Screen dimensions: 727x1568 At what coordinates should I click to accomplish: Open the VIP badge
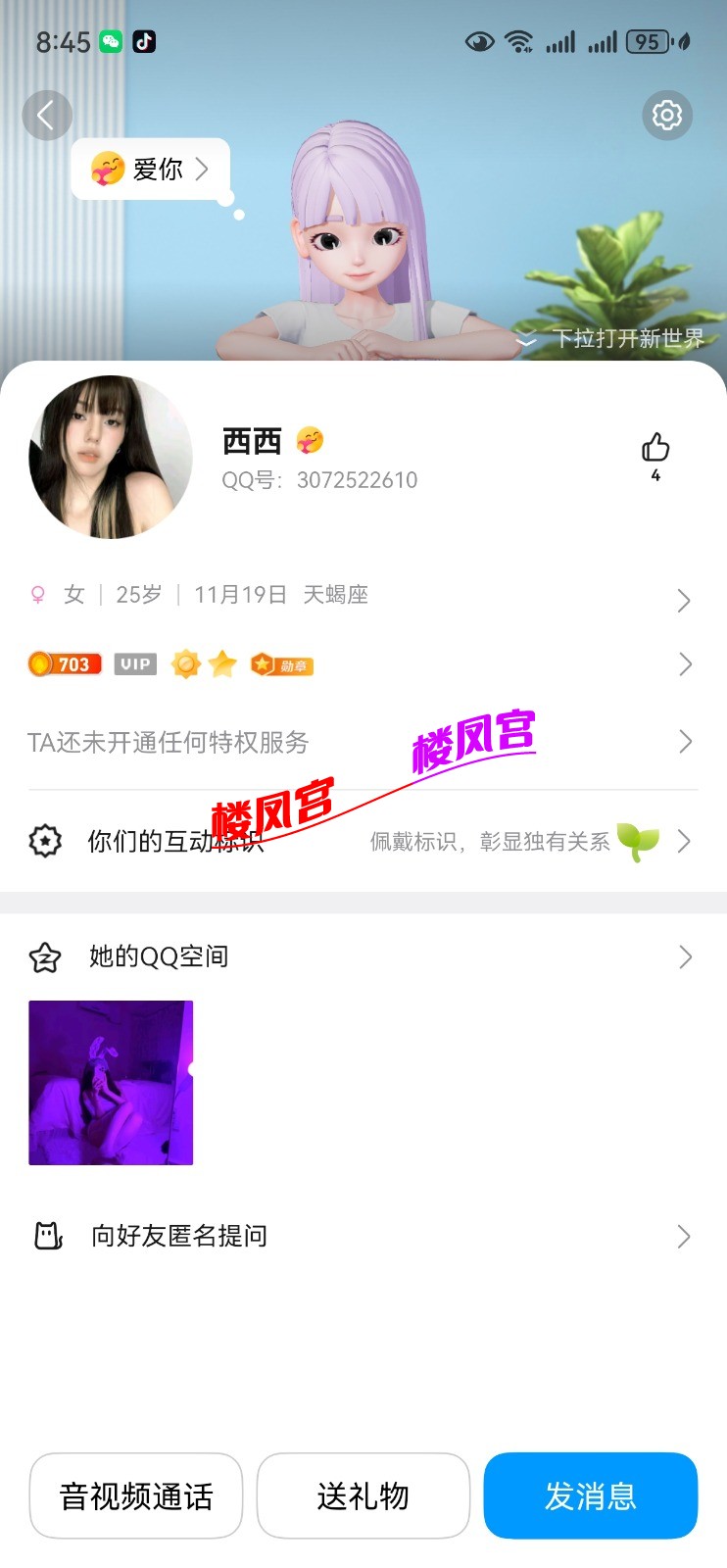(x=134, y=663)
